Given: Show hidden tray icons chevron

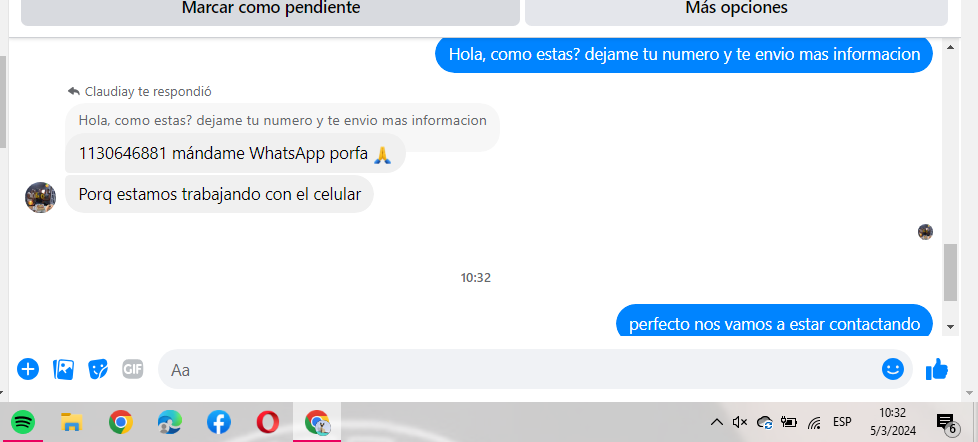Looking at the screenshot, I should (x=716, y=422).
